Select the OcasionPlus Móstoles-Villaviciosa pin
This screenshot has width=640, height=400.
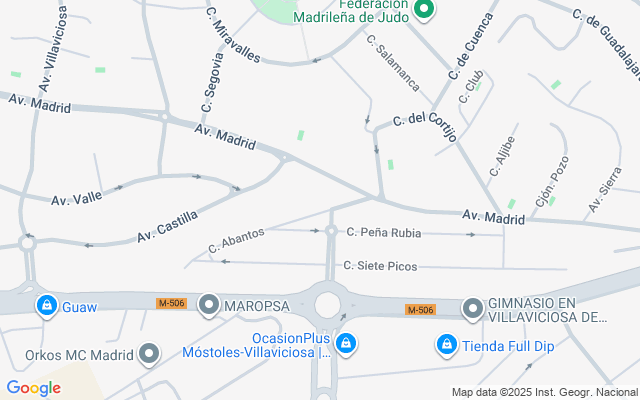click(x=345, y=345)
